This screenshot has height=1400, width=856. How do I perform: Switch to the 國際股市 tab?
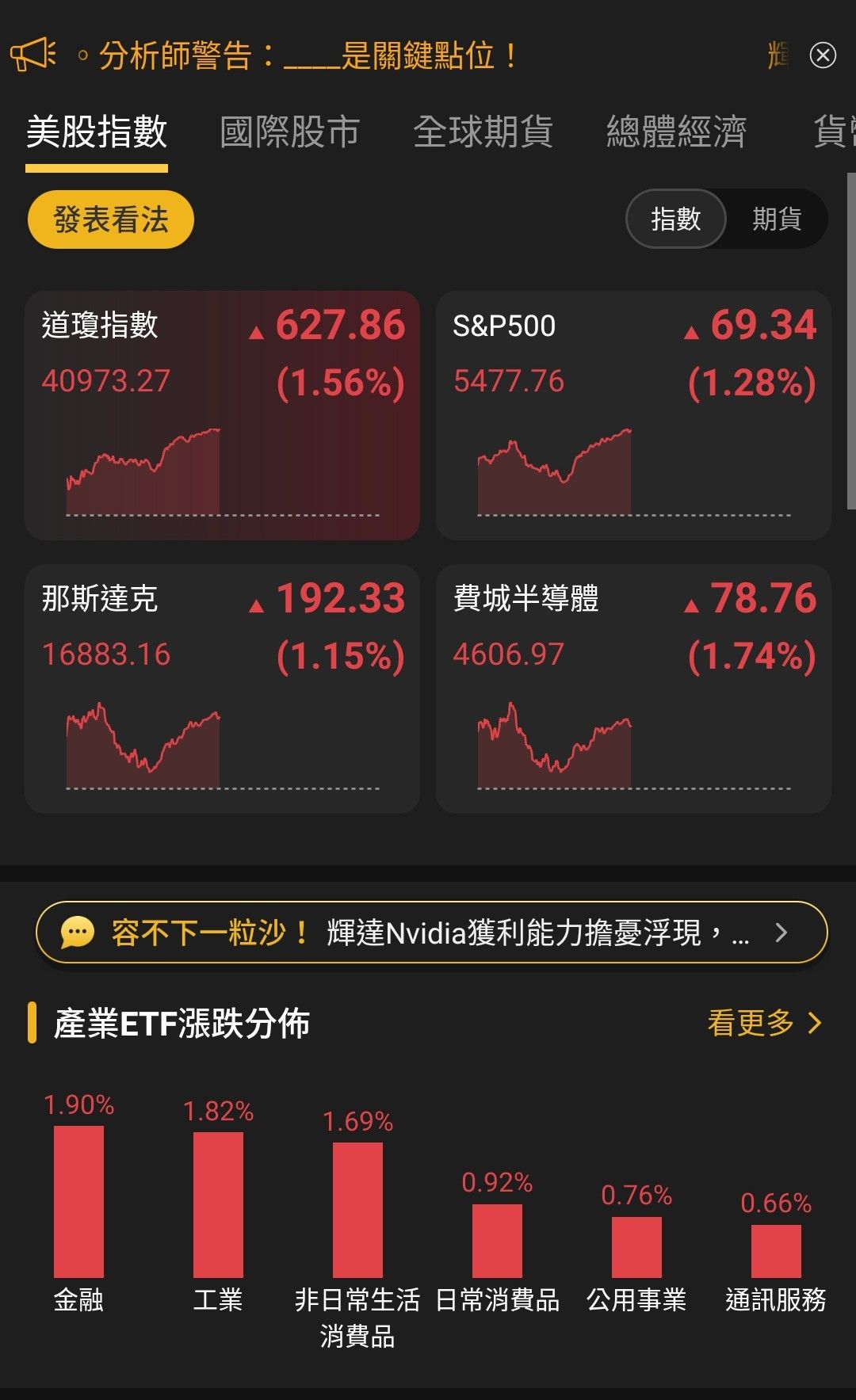[x=289, y=132]
